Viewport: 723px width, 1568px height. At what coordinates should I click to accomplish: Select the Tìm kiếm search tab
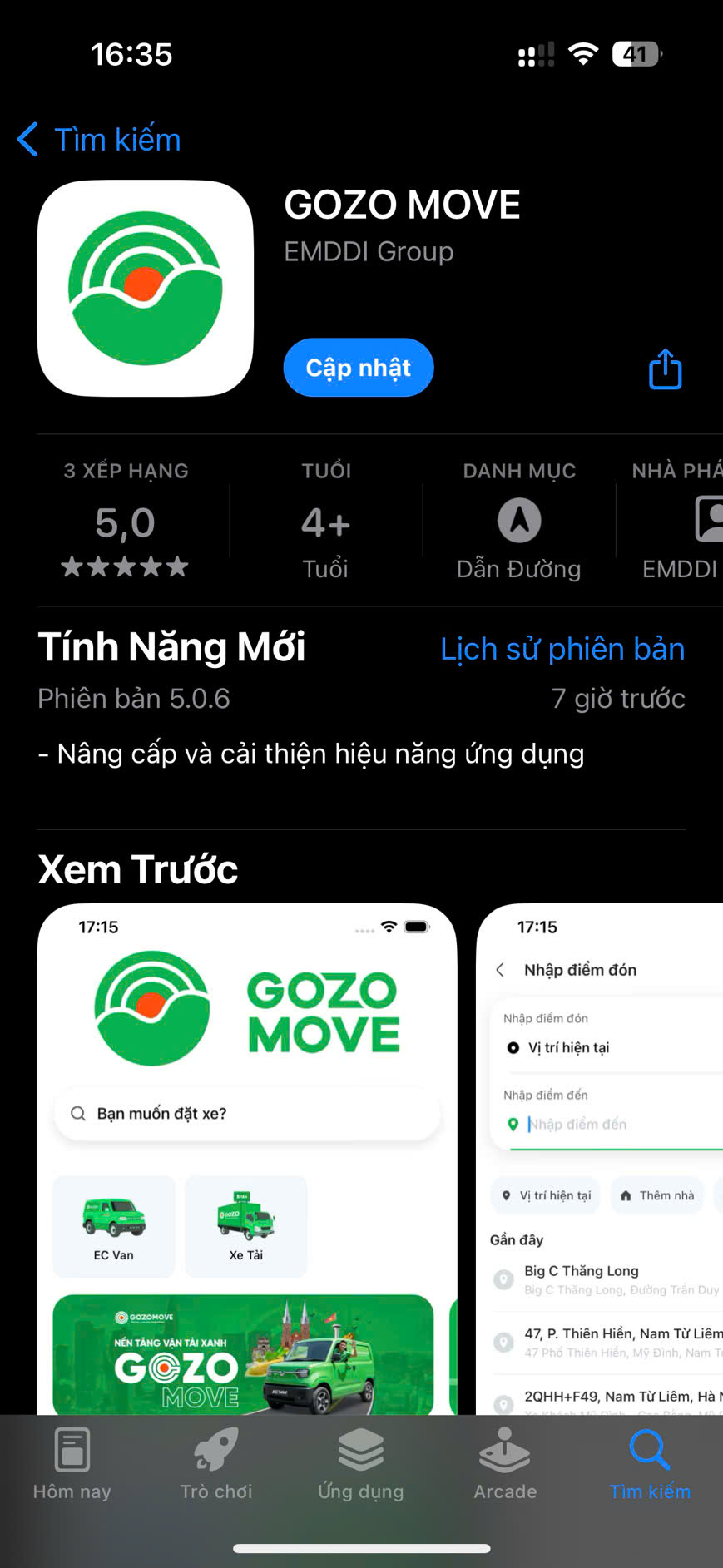pos(649,1466)
